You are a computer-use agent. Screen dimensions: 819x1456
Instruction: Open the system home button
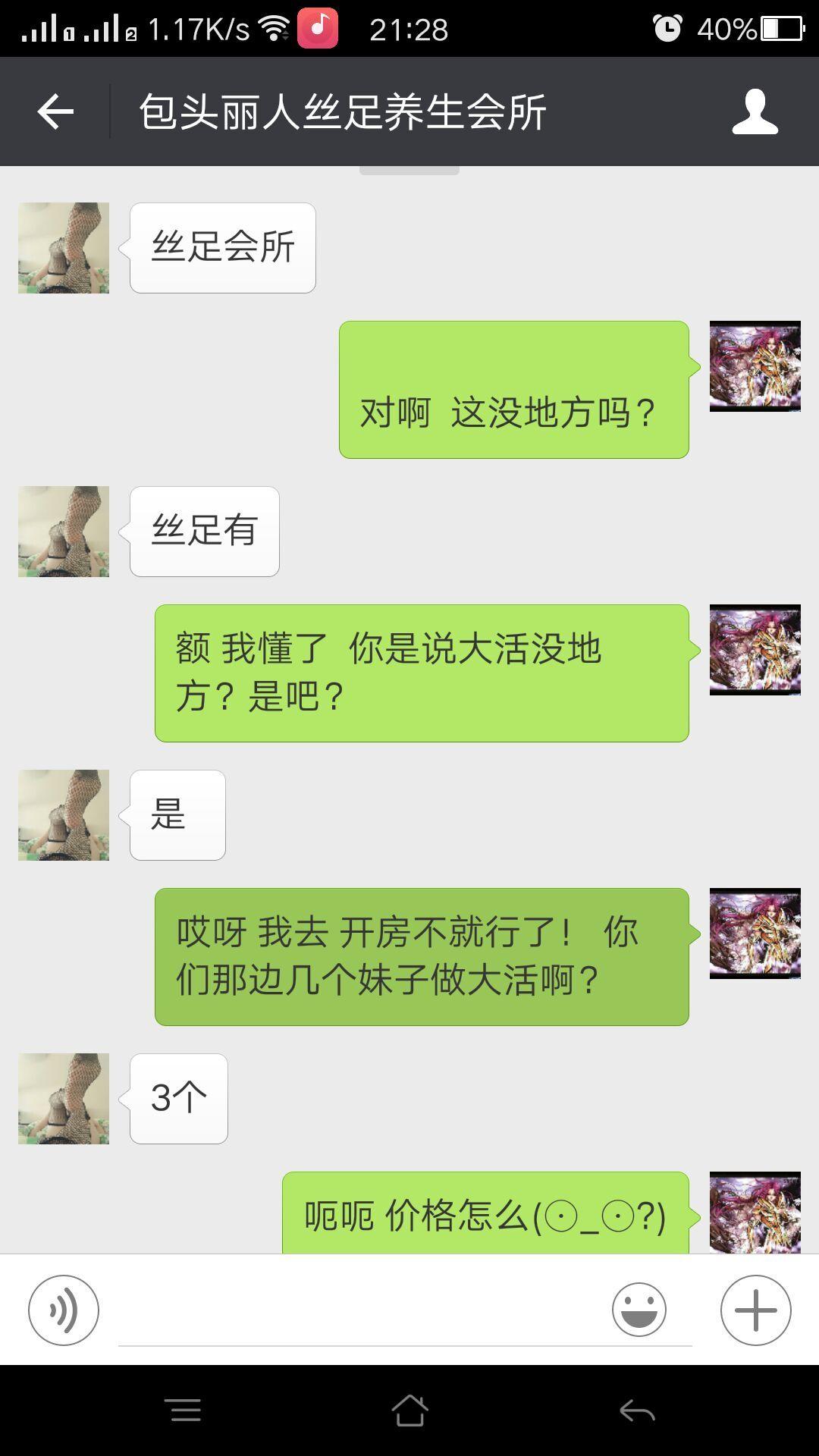click(x=409, y=1410)
